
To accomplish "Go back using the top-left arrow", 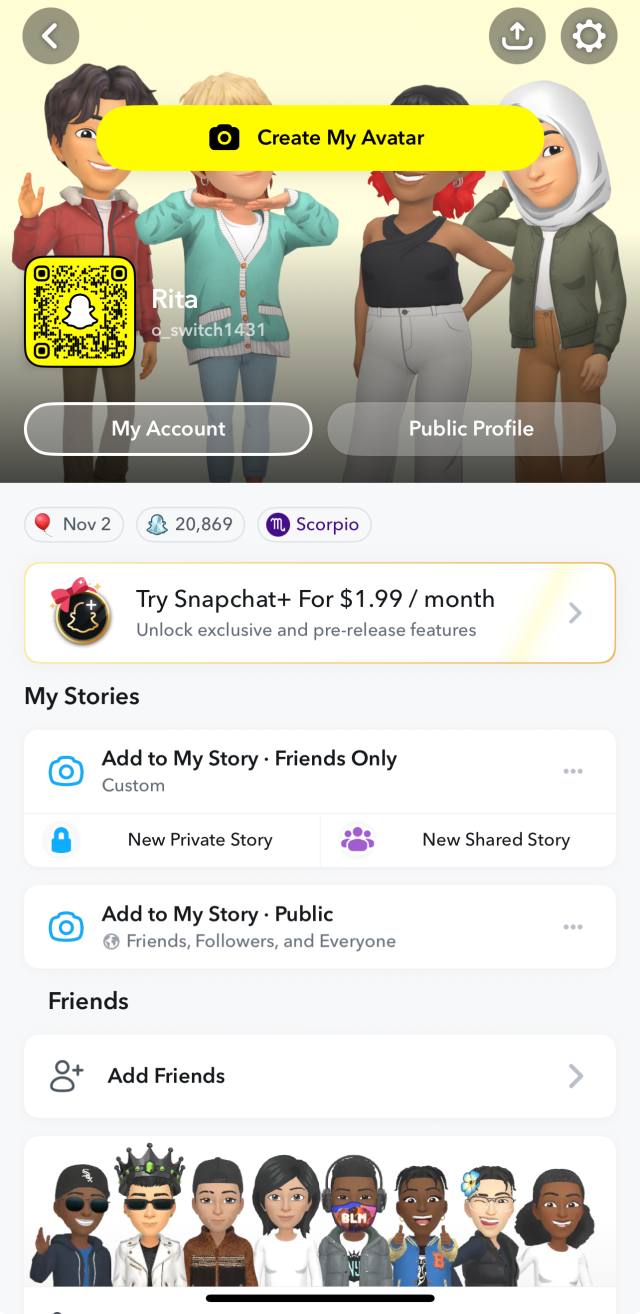I will [x=50, y=36].
